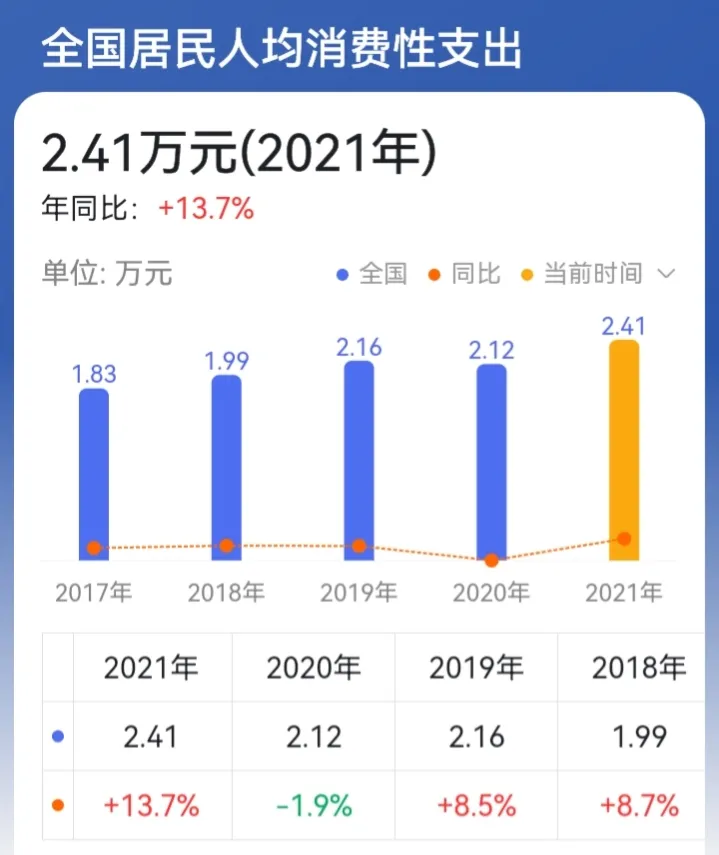
Task: Select the 2020年 bar in chart
Action: (x=491, y=462)
